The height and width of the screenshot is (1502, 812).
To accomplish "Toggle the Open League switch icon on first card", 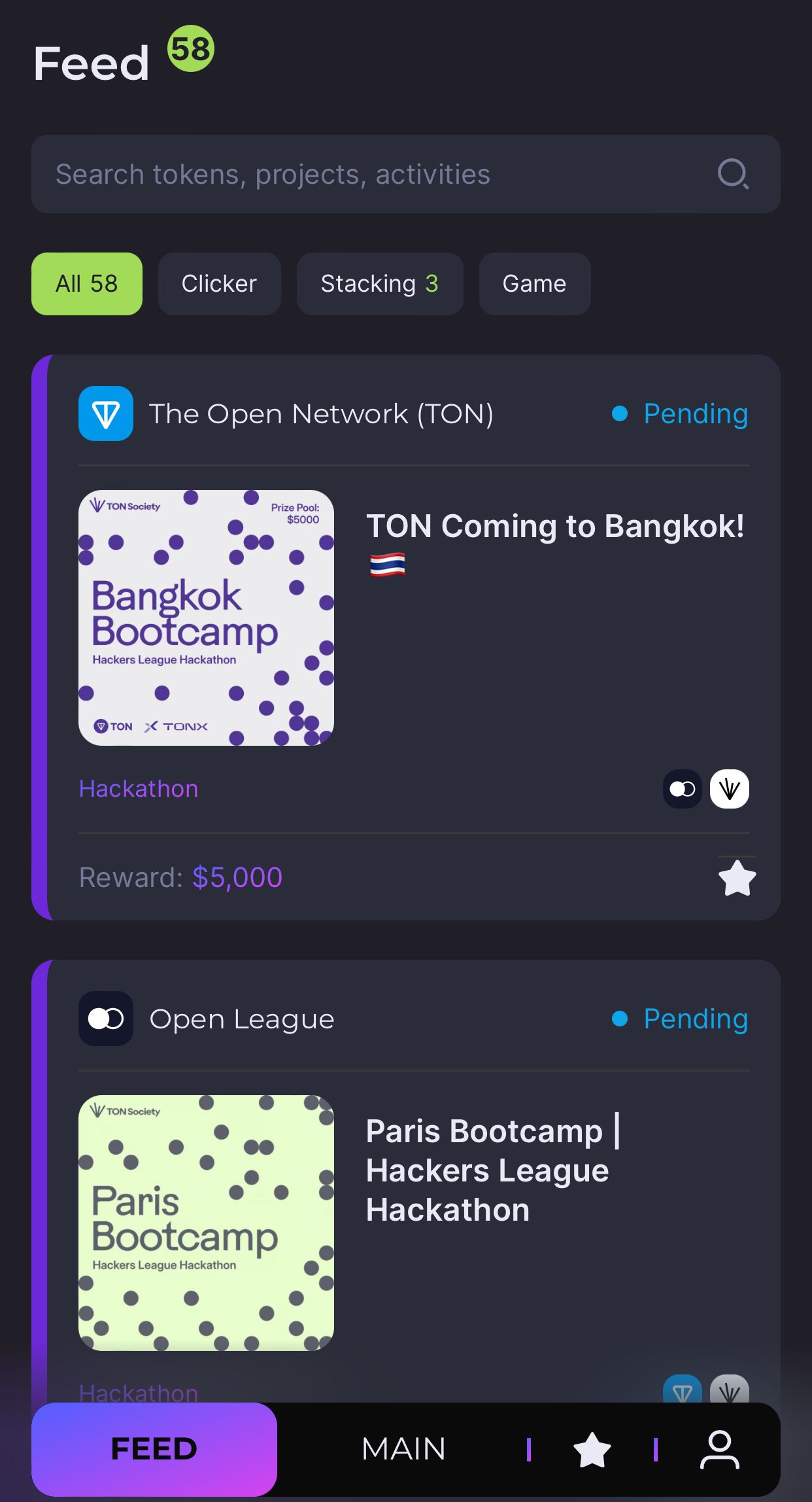I will click(x=682, y=789).
